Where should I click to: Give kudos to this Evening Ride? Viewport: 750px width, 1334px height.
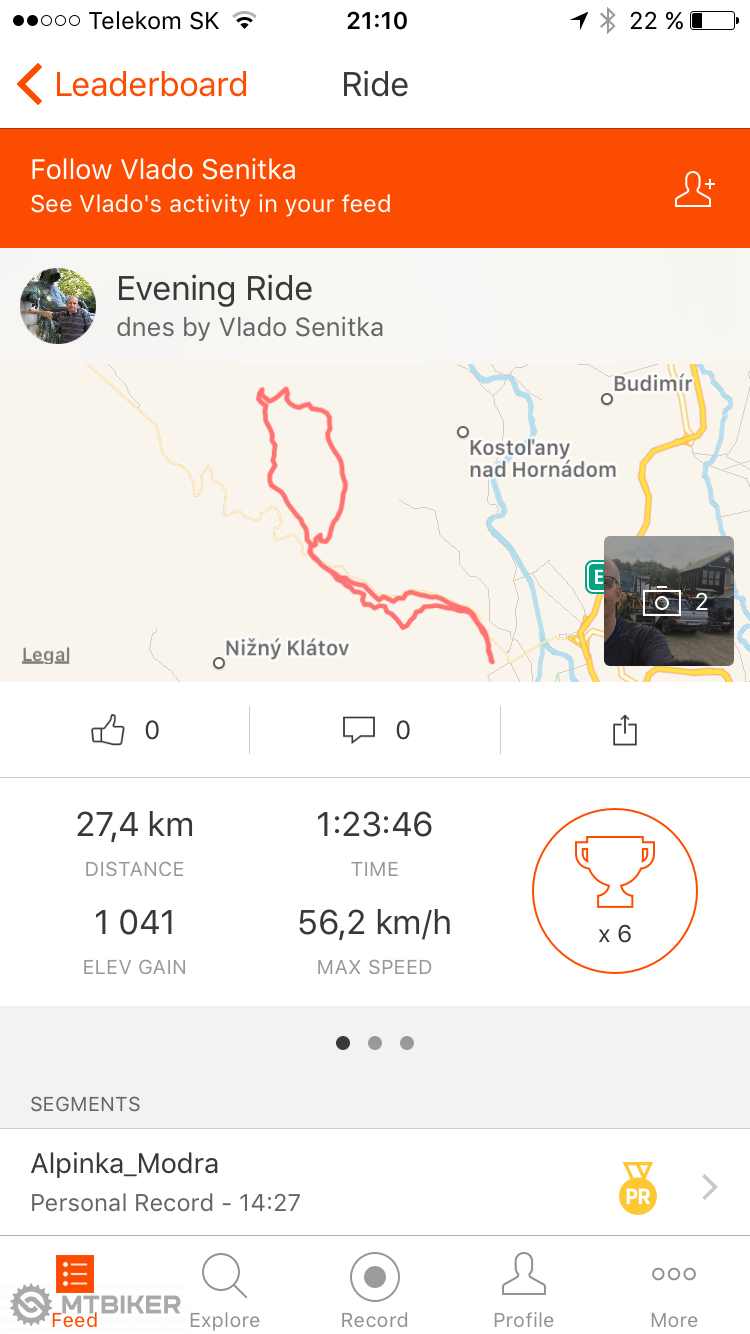tap(125, 731)
